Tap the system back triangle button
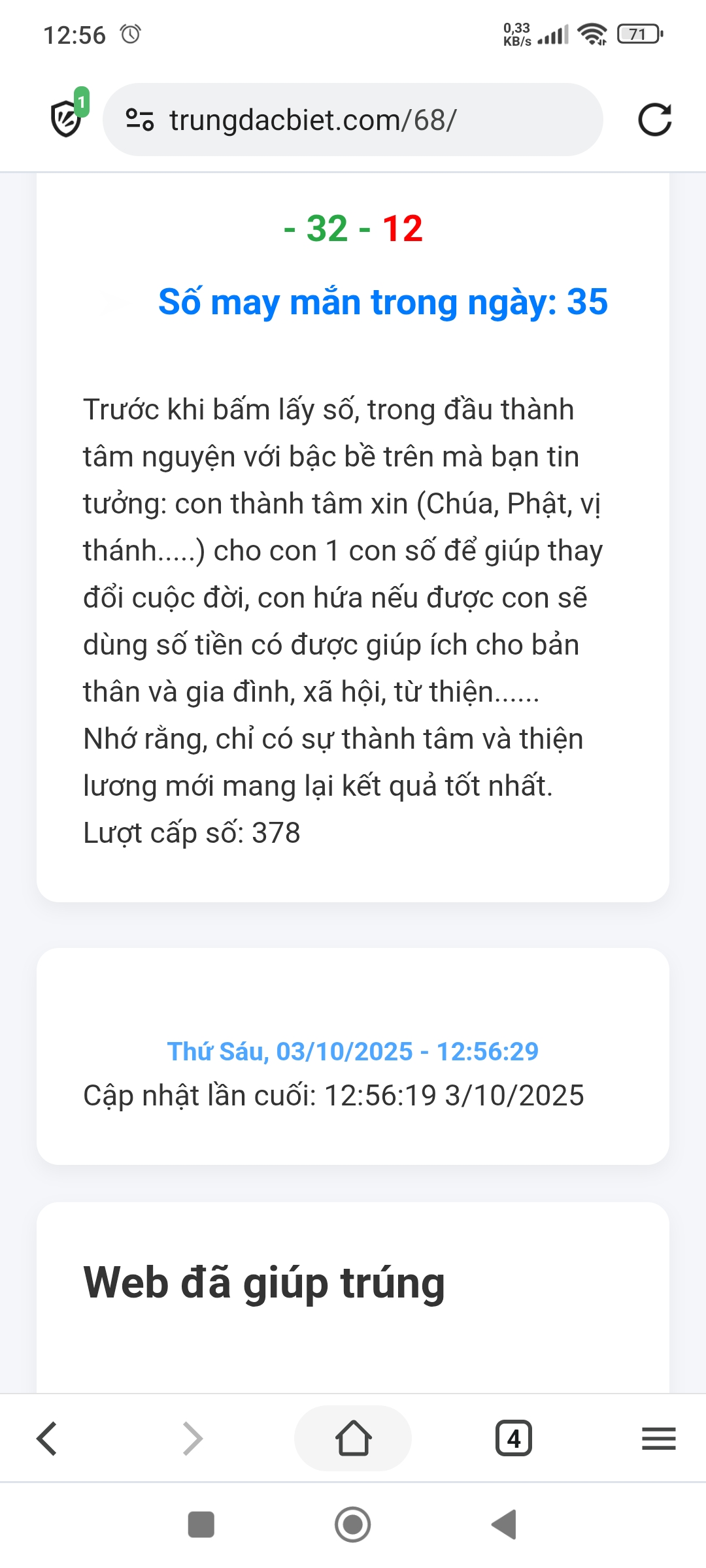This screenshot has height=1568, width=706. point(505,1524)
